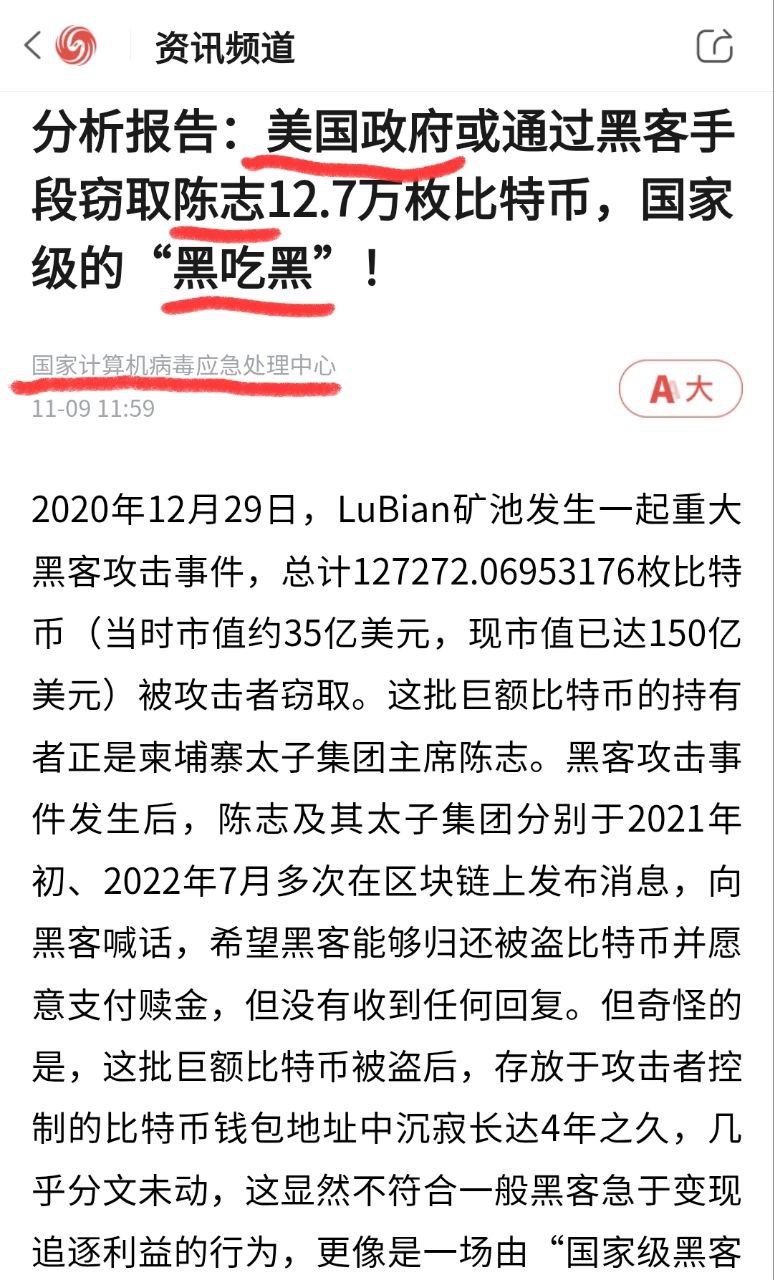
Task: Share this article via top-right icon
Action: coord(715,45)
